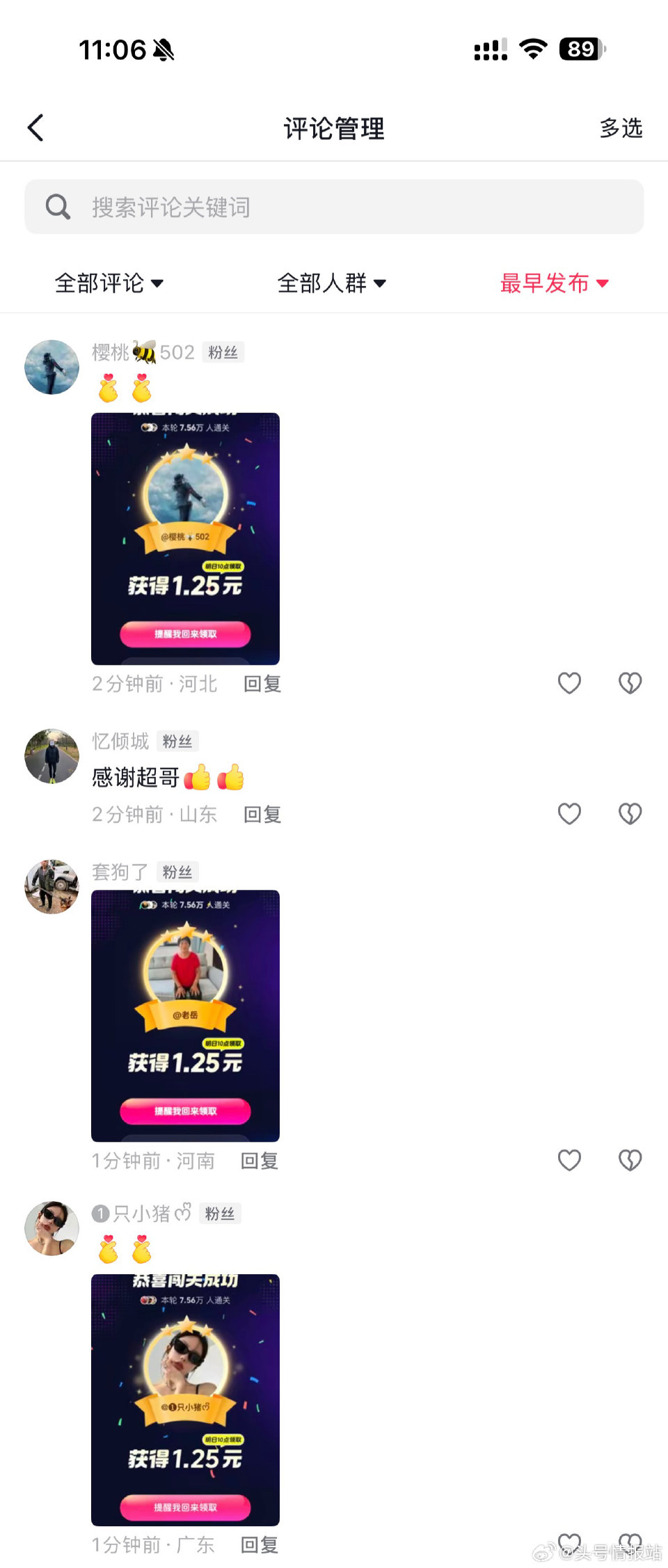Expand the 全部人群 audience dropdown

click(331, 284)
